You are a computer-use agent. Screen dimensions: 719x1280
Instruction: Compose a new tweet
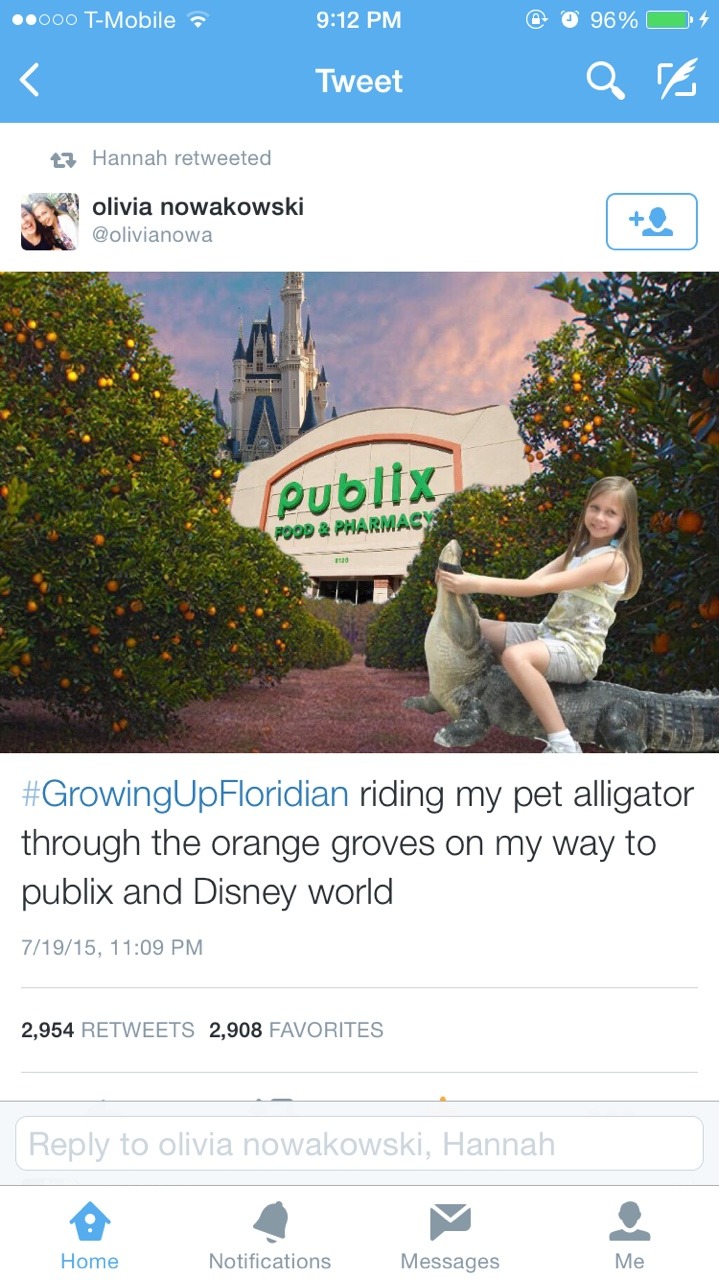pos(675,81)
